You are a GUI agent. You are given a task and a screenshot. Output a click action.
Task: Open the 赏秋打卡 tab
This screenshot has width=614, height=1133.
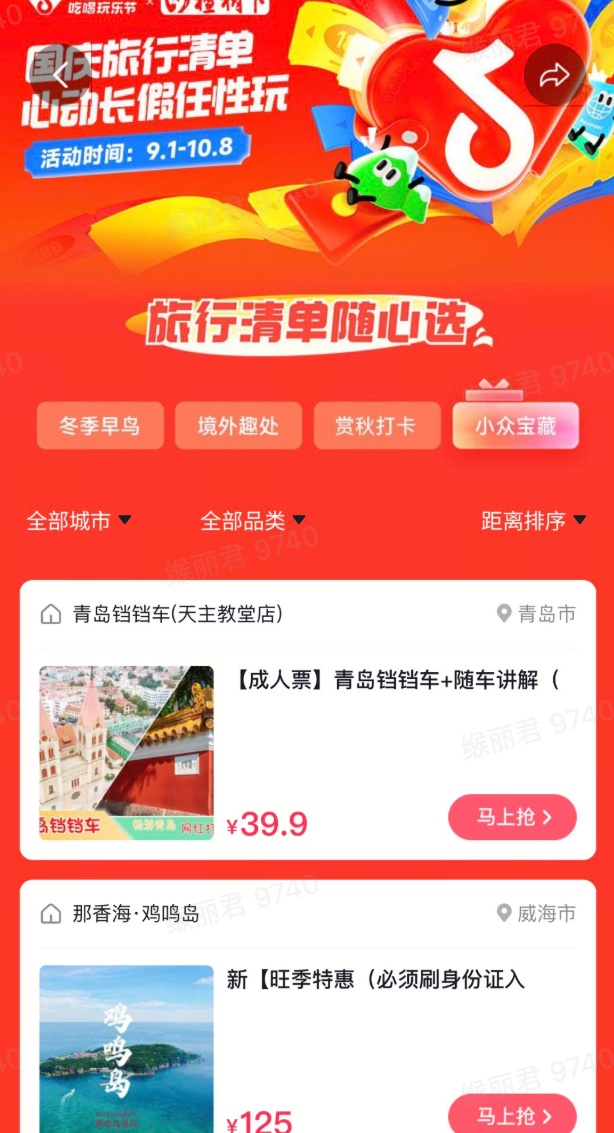coord(376,427)
